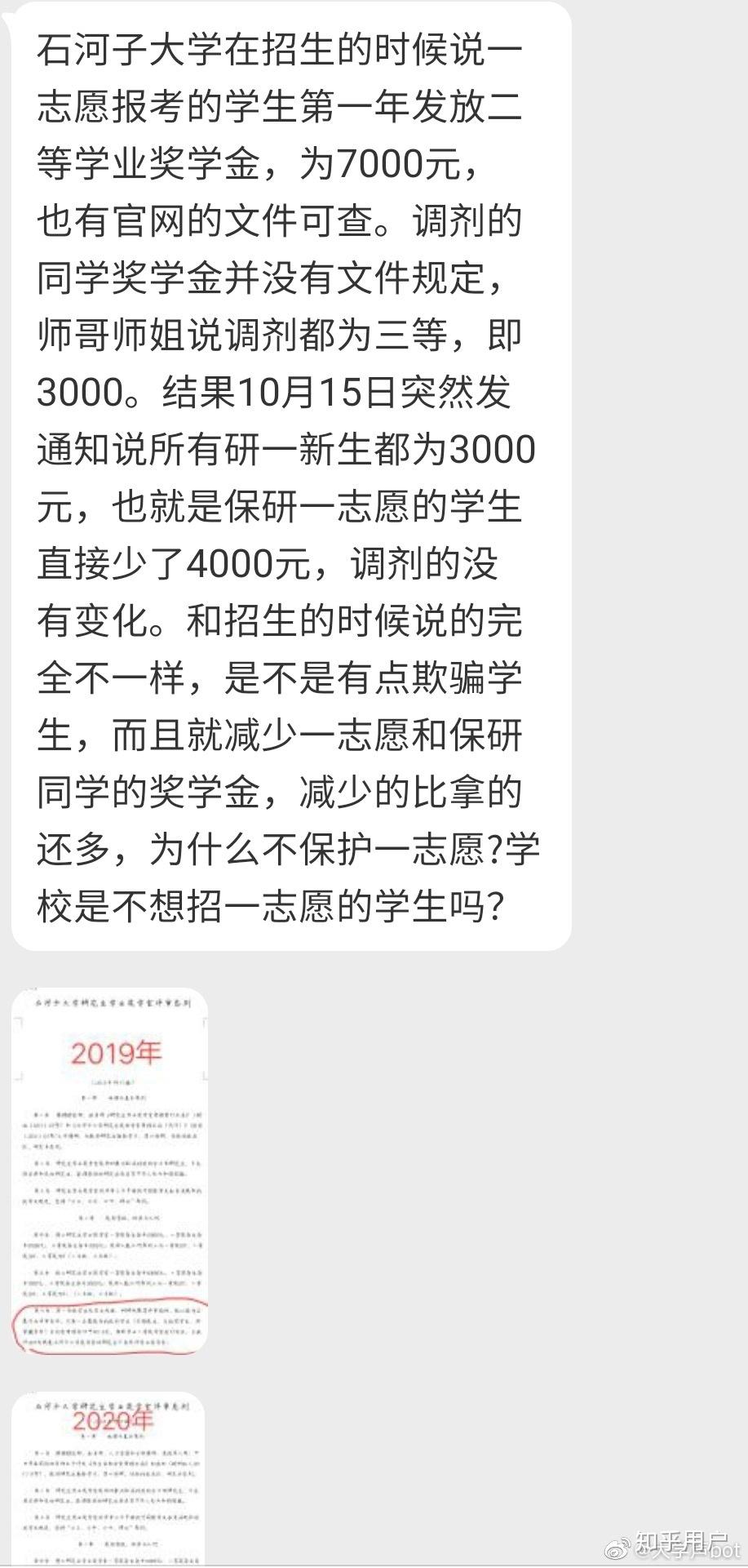Open the 2019年 document image
Screen dimensions: 748x1568
click(110, 1170)
